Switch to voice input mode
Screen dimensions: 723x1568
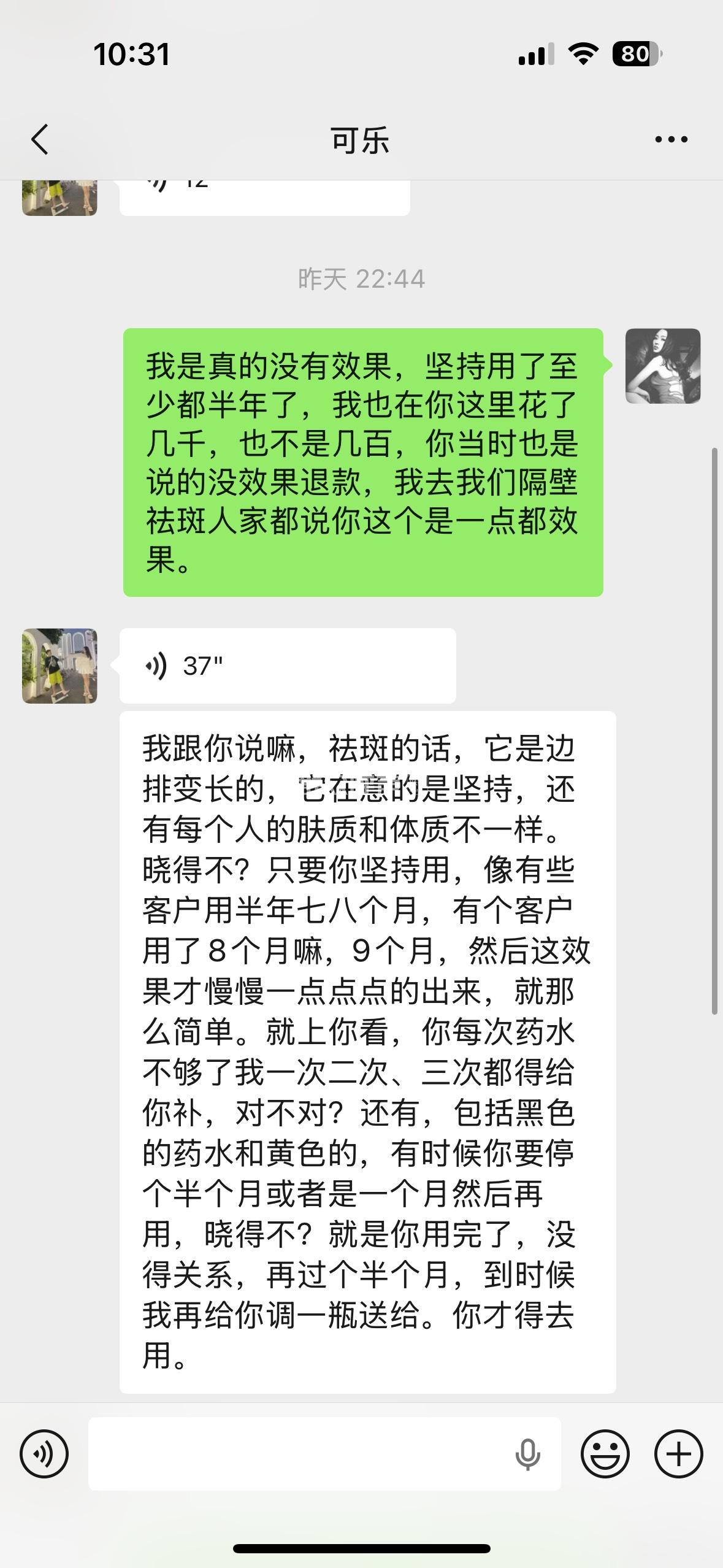pos(44,1453)
